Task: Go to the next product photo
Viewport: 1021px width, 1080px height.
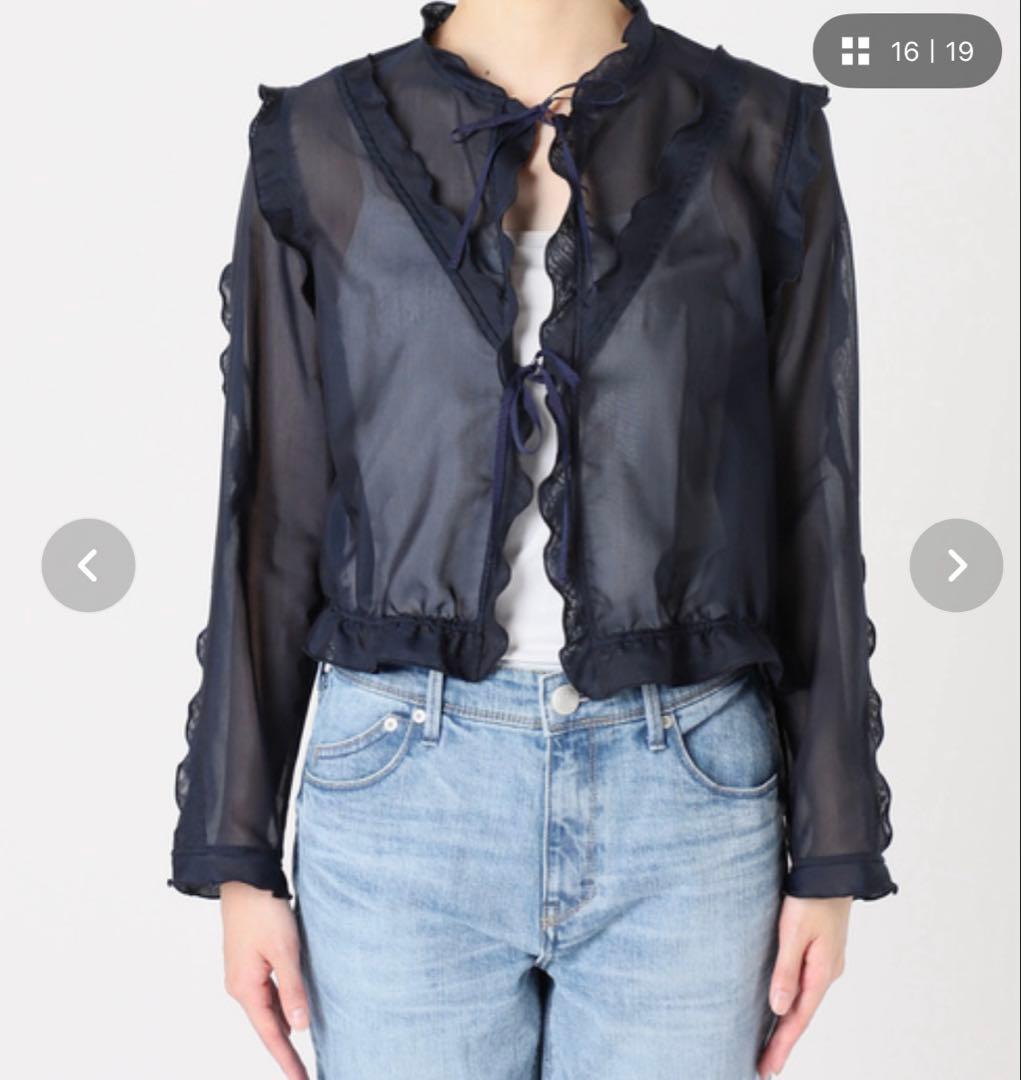Action: pos(956,566)
